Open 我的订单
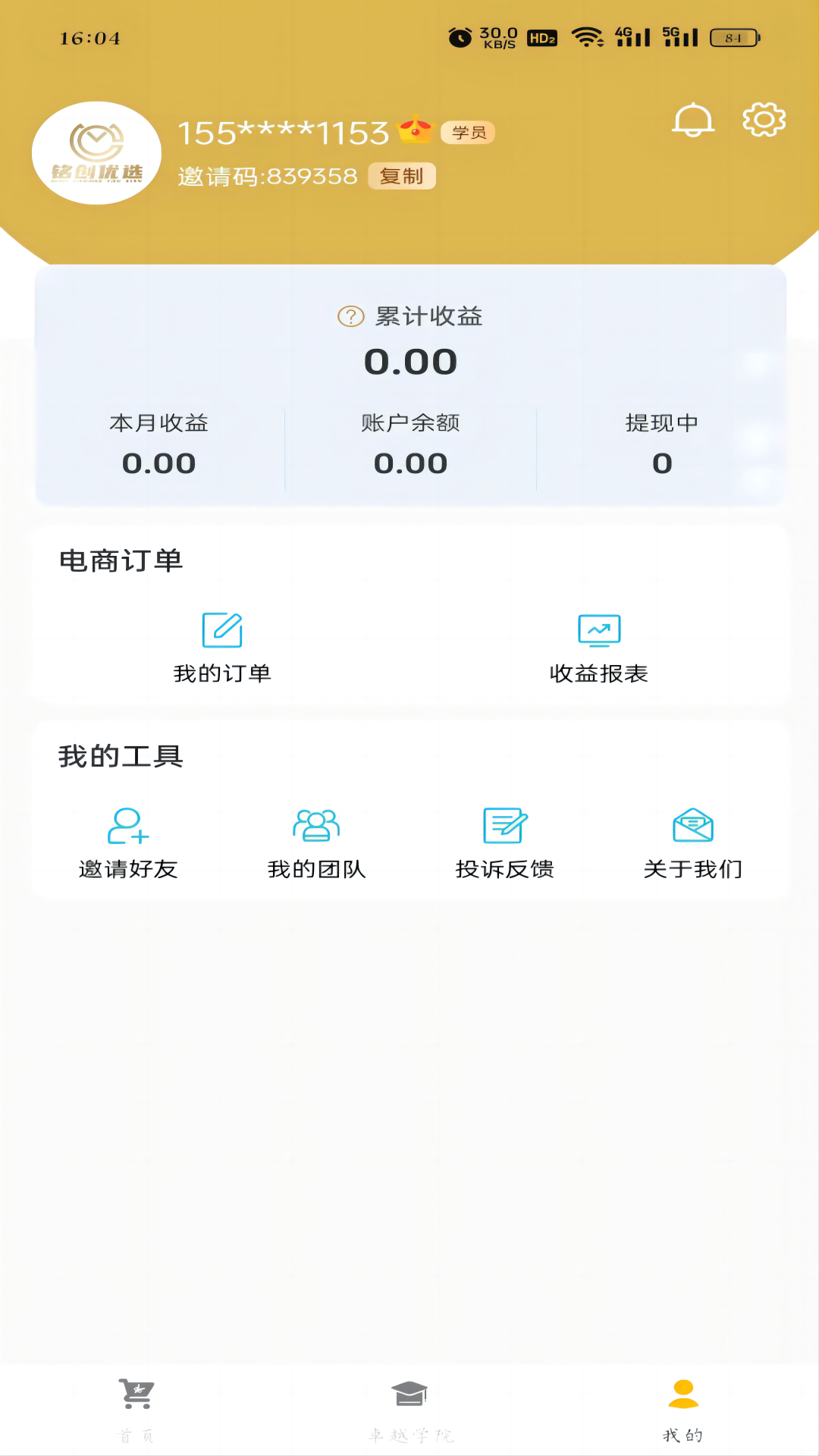Viewport: 819px width, 1456px height. click(x=222, y=647)
